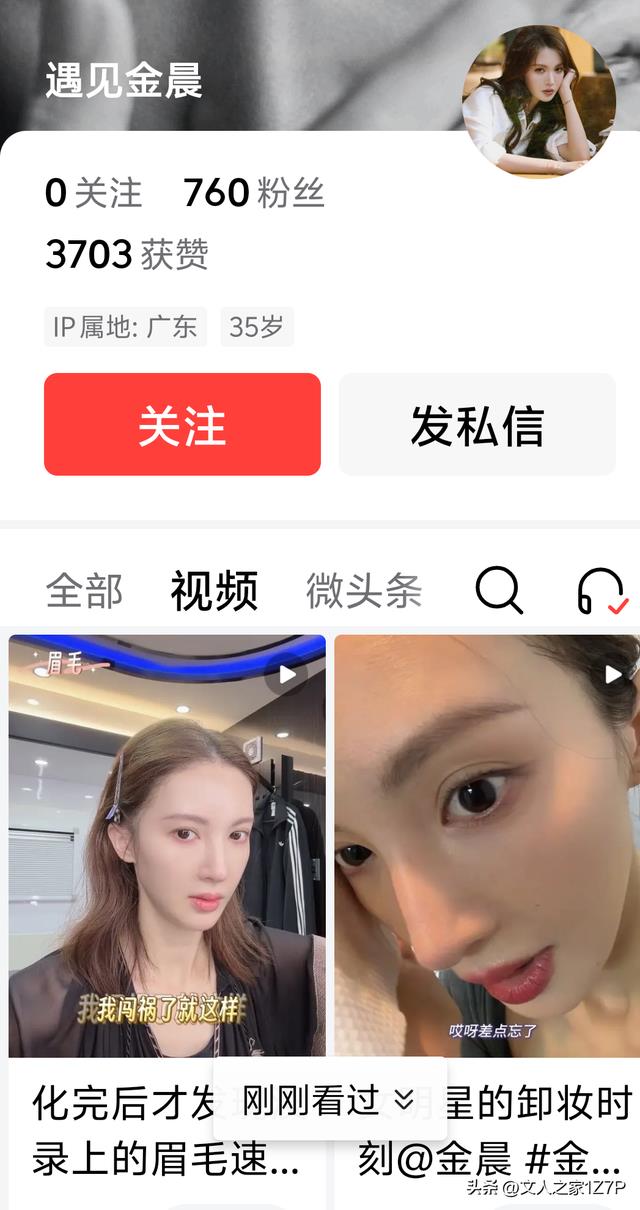Send a private message via 发私信
This screenshot has height=1210, width=640.
(x=477, y=425)
